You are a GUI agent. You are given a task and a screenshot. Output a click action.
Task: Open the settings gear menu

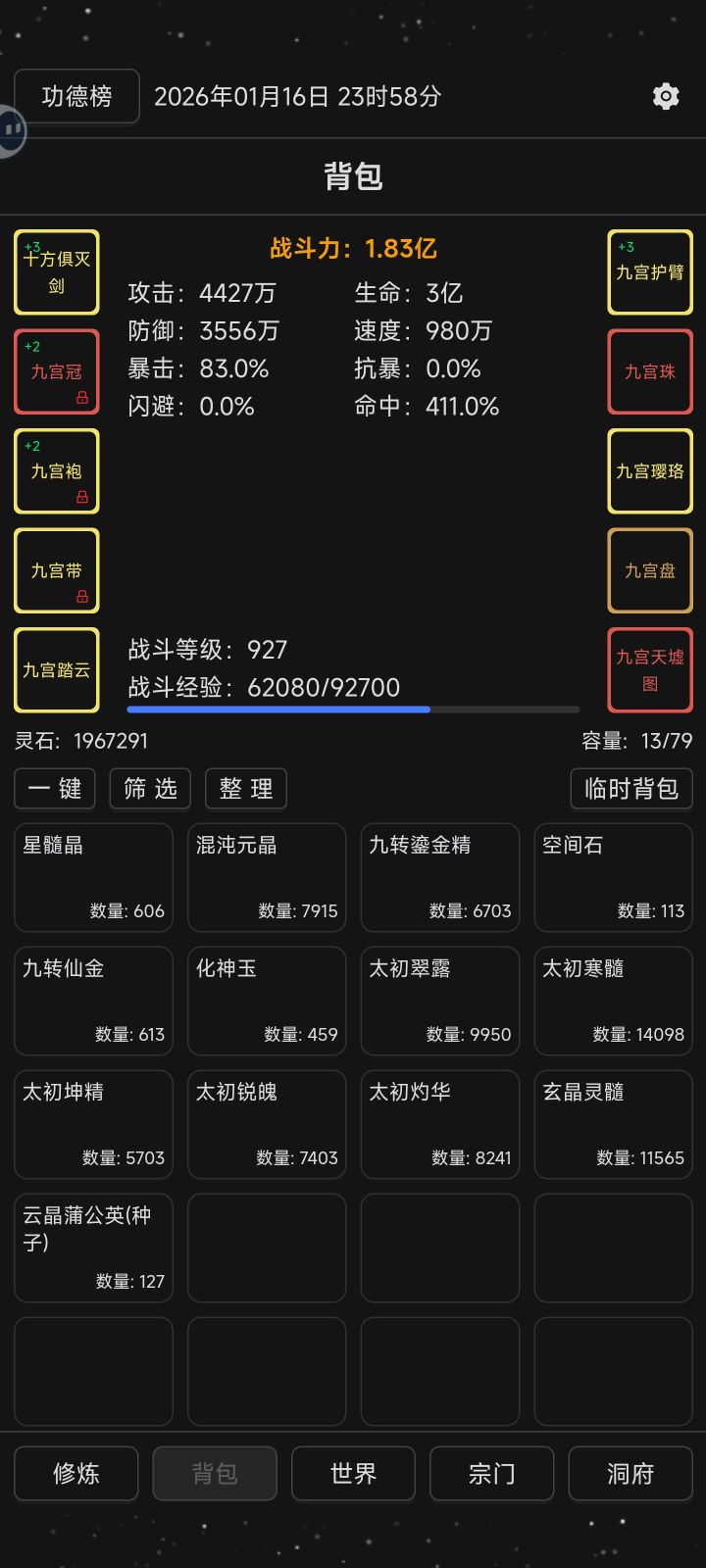(x=666, y=95)
